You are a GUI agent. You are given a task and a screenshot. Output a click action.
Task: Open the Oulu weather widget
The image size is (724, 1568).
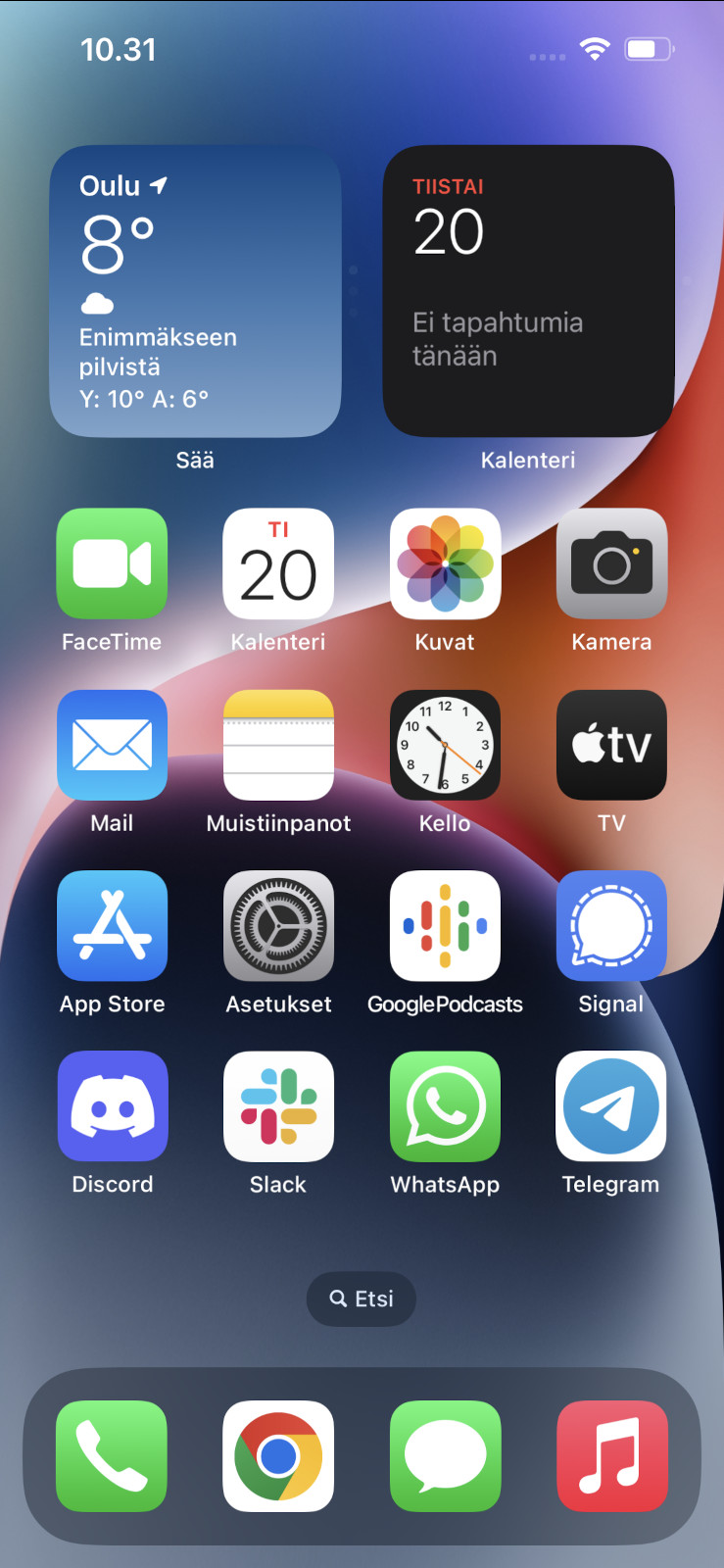click(x=195, y=291)
